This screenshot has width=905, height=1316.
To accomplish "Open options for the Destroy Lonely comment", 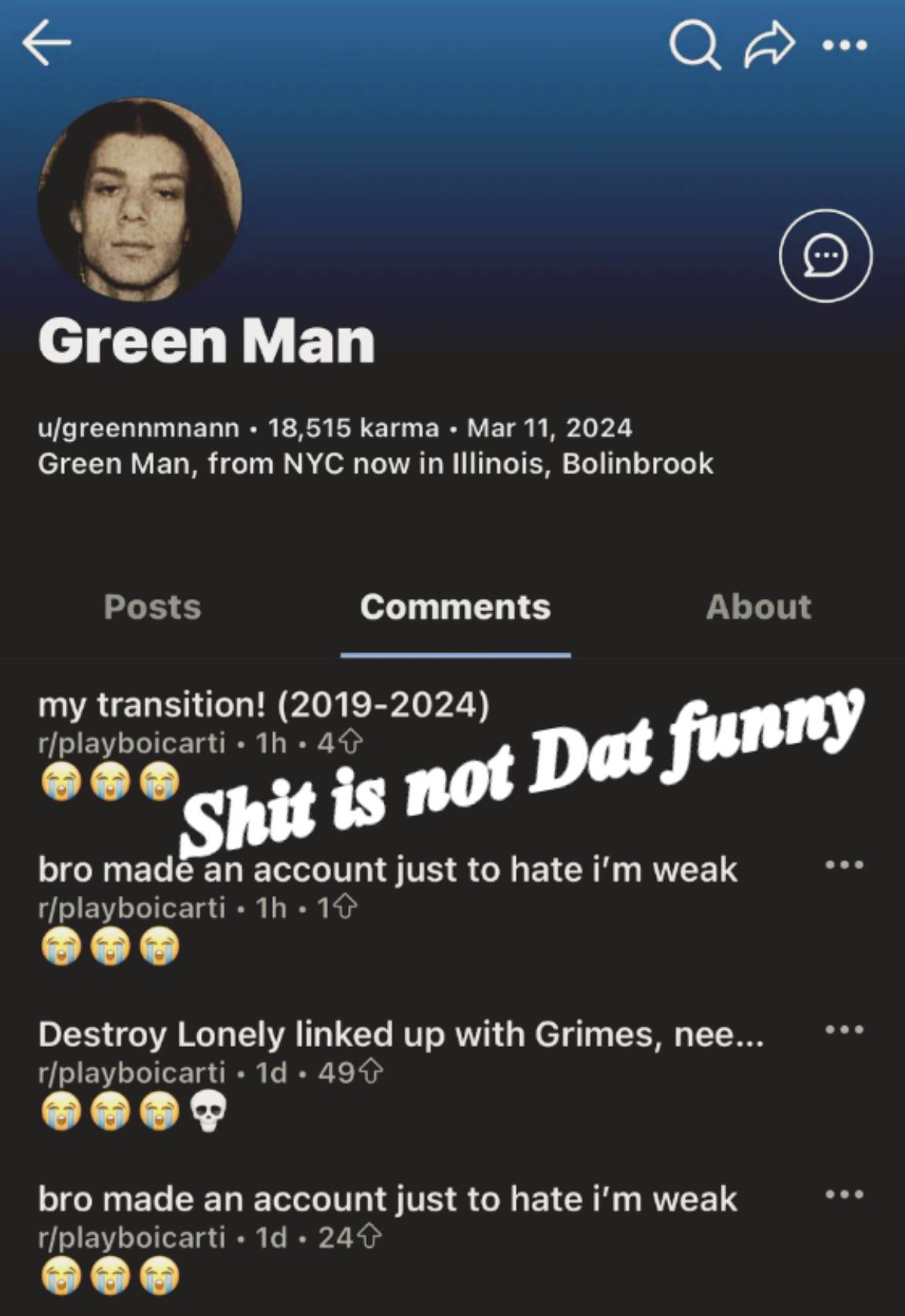I will [x=844, y=1030].
